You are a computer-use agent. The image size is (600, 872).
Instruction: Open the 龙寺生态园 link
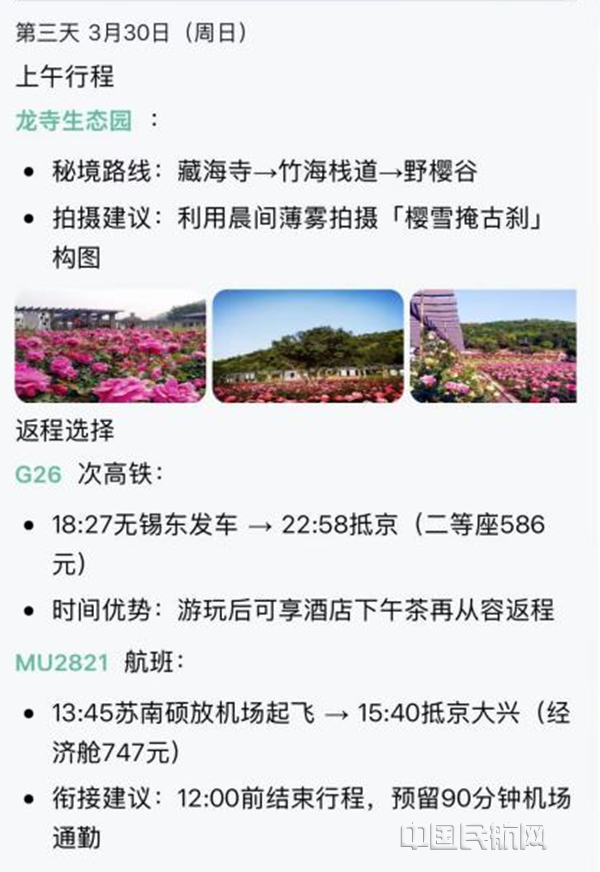tap(73, 121)
